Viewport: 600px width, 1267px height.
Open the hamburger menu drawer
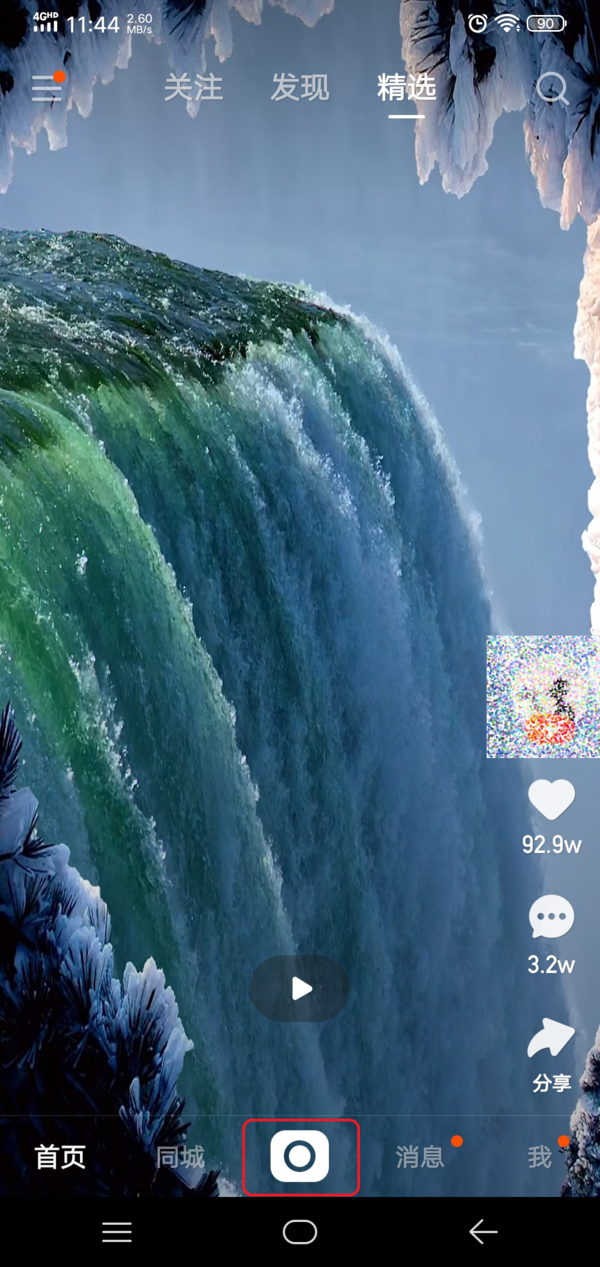[x=46, y=89]
